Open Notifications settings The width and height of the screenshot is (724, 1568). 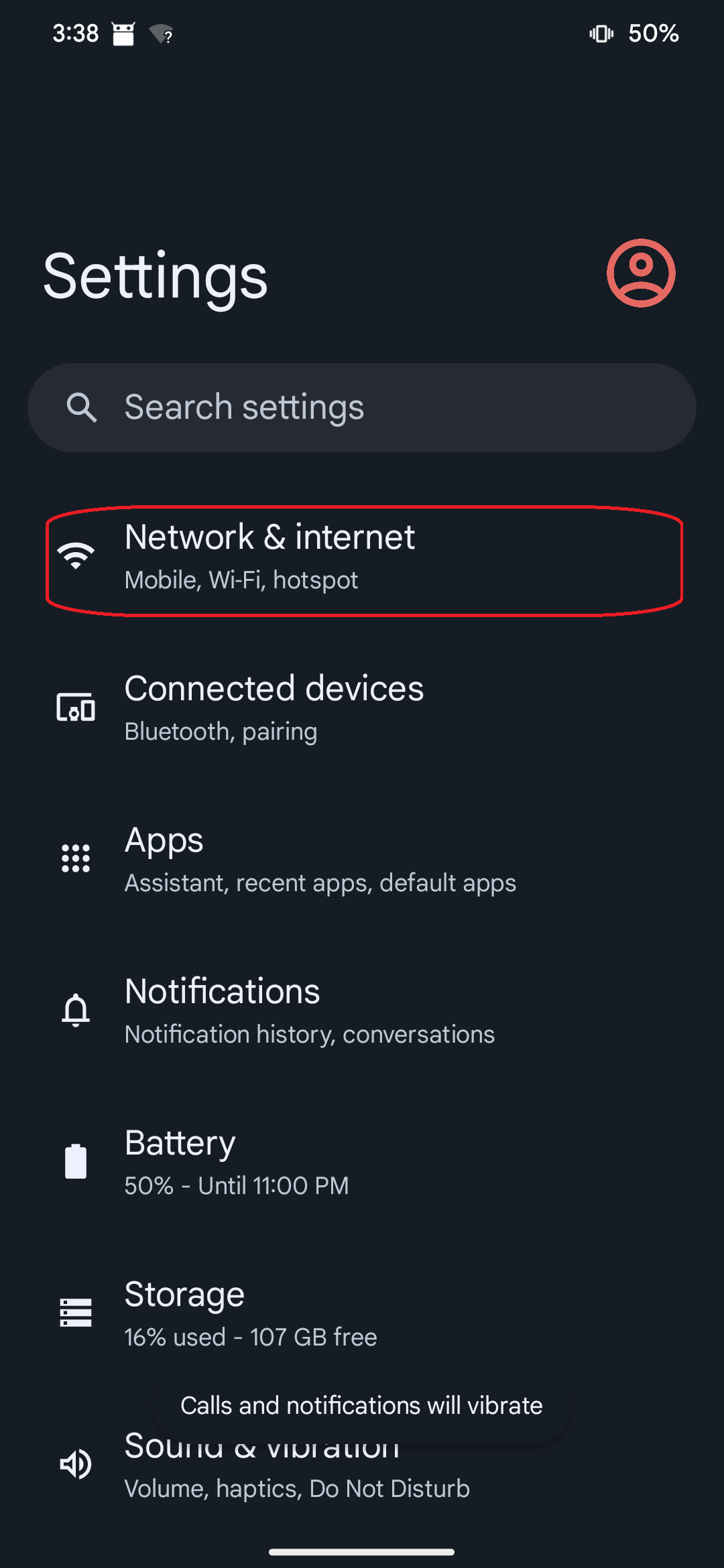[362, 1012]
